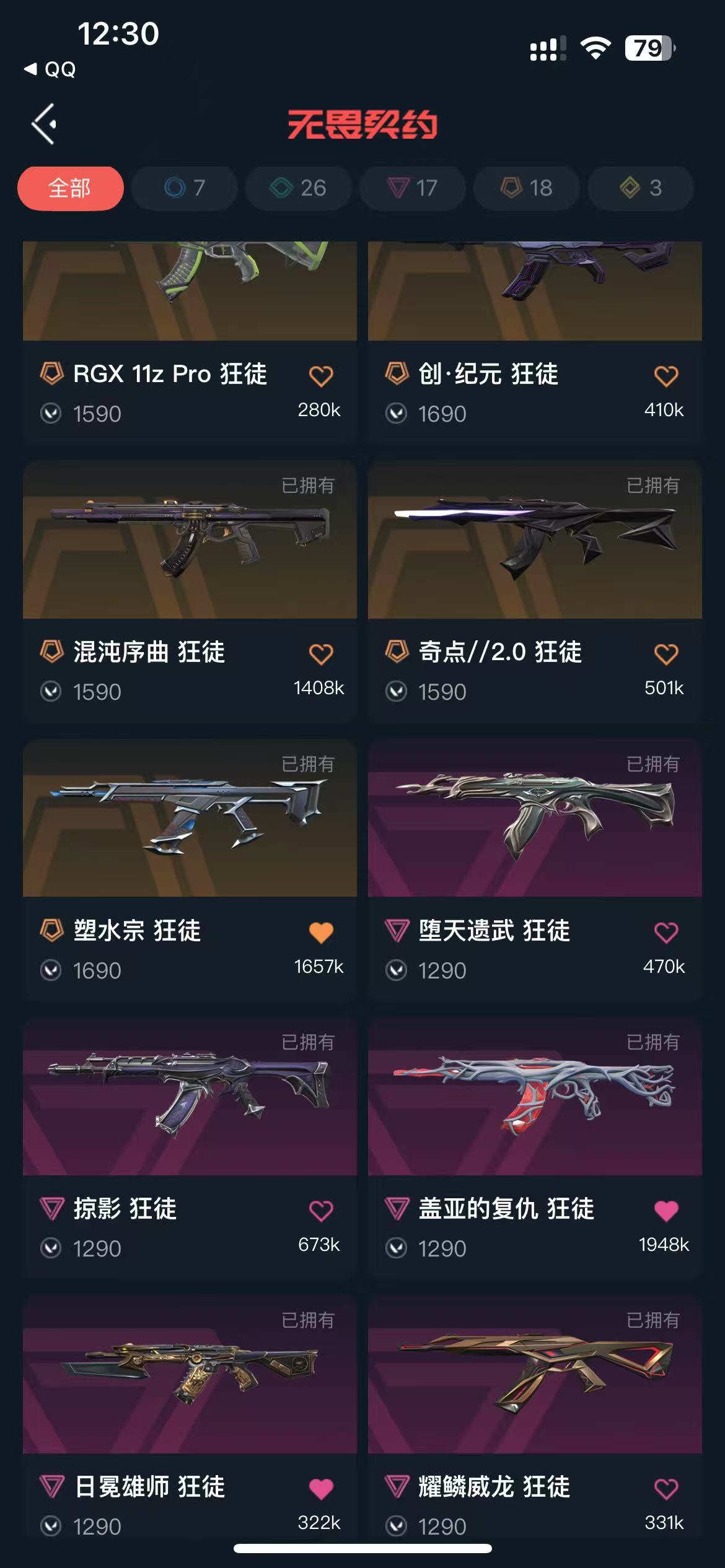
Task: Filter by the tier showing 3 items
Action: click(641, 188)
